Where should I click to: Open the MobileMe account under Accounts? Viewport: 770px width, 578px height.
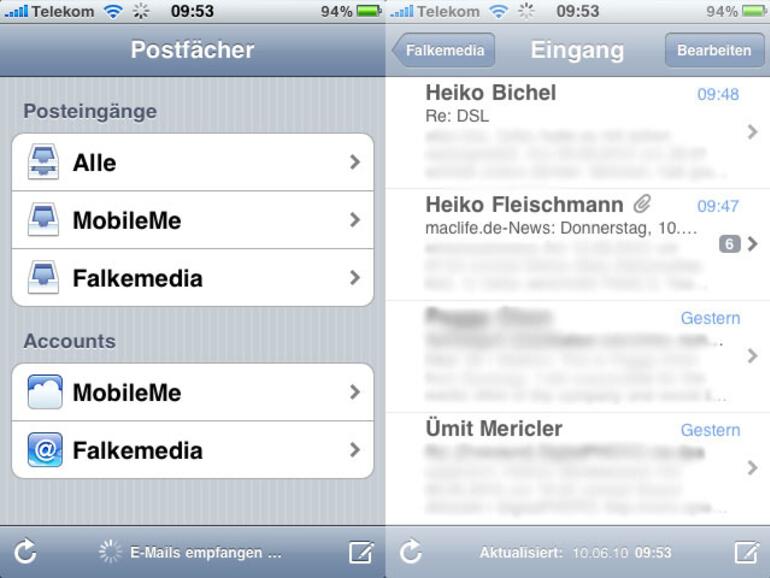(x=192, y=392)
